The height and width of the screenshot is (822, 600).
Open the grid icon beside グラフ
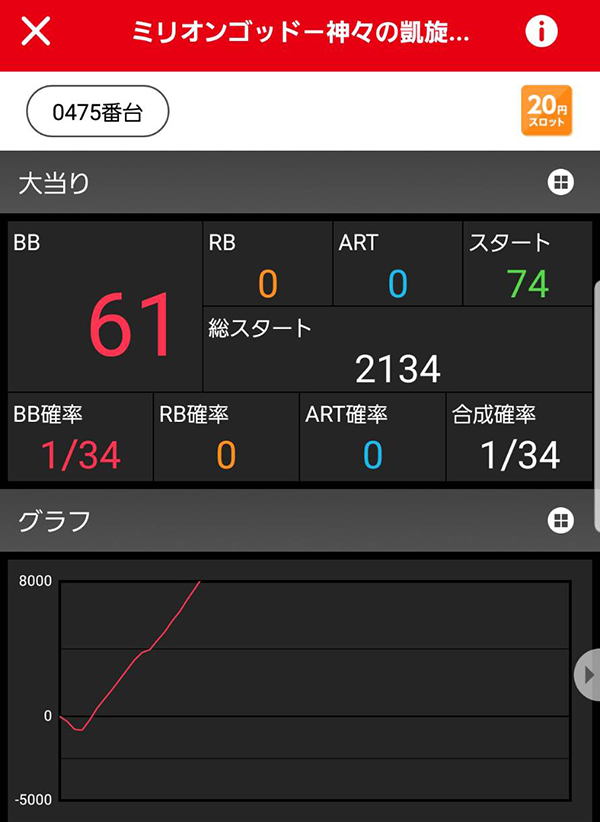tap(560, 520)
